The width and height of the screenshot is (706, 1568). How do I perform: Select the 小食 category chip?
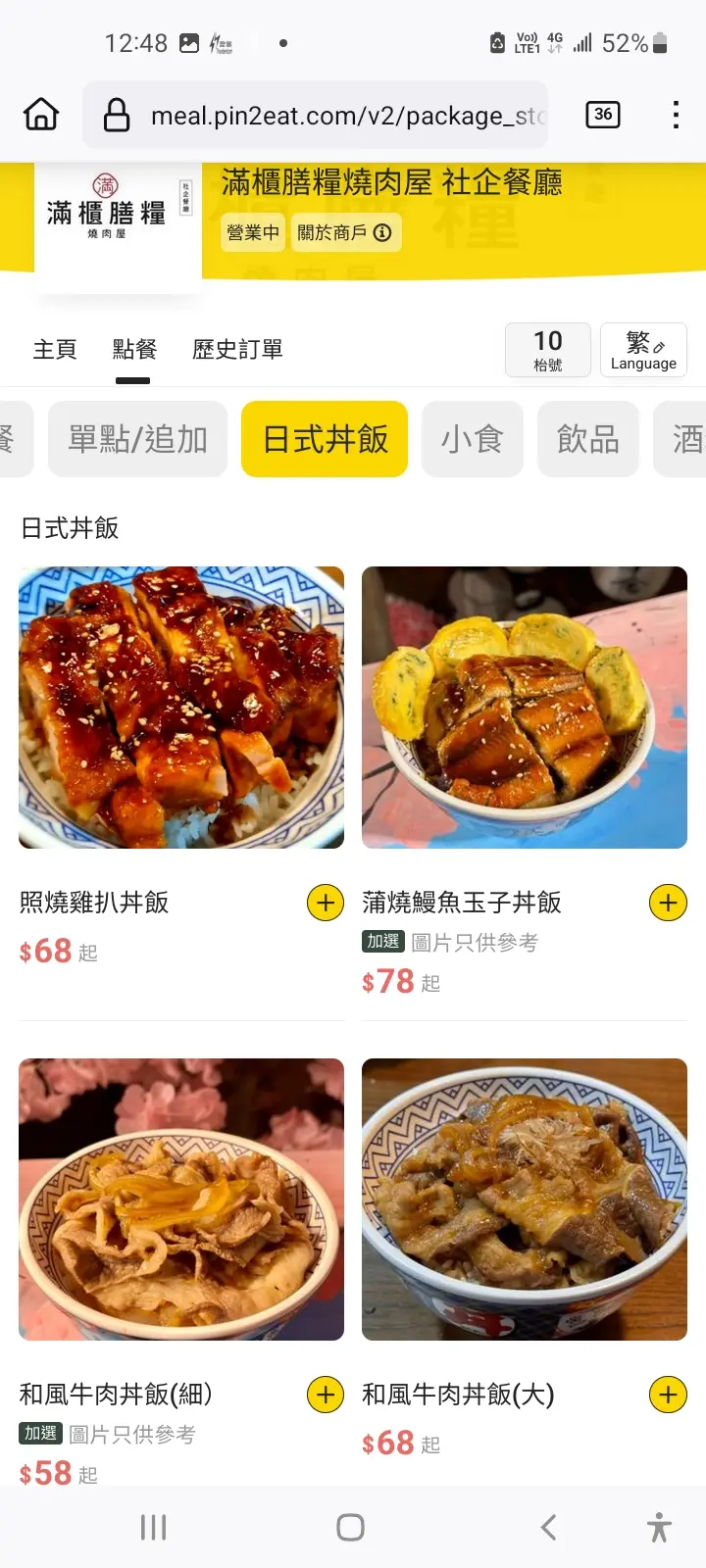[472, 439]
